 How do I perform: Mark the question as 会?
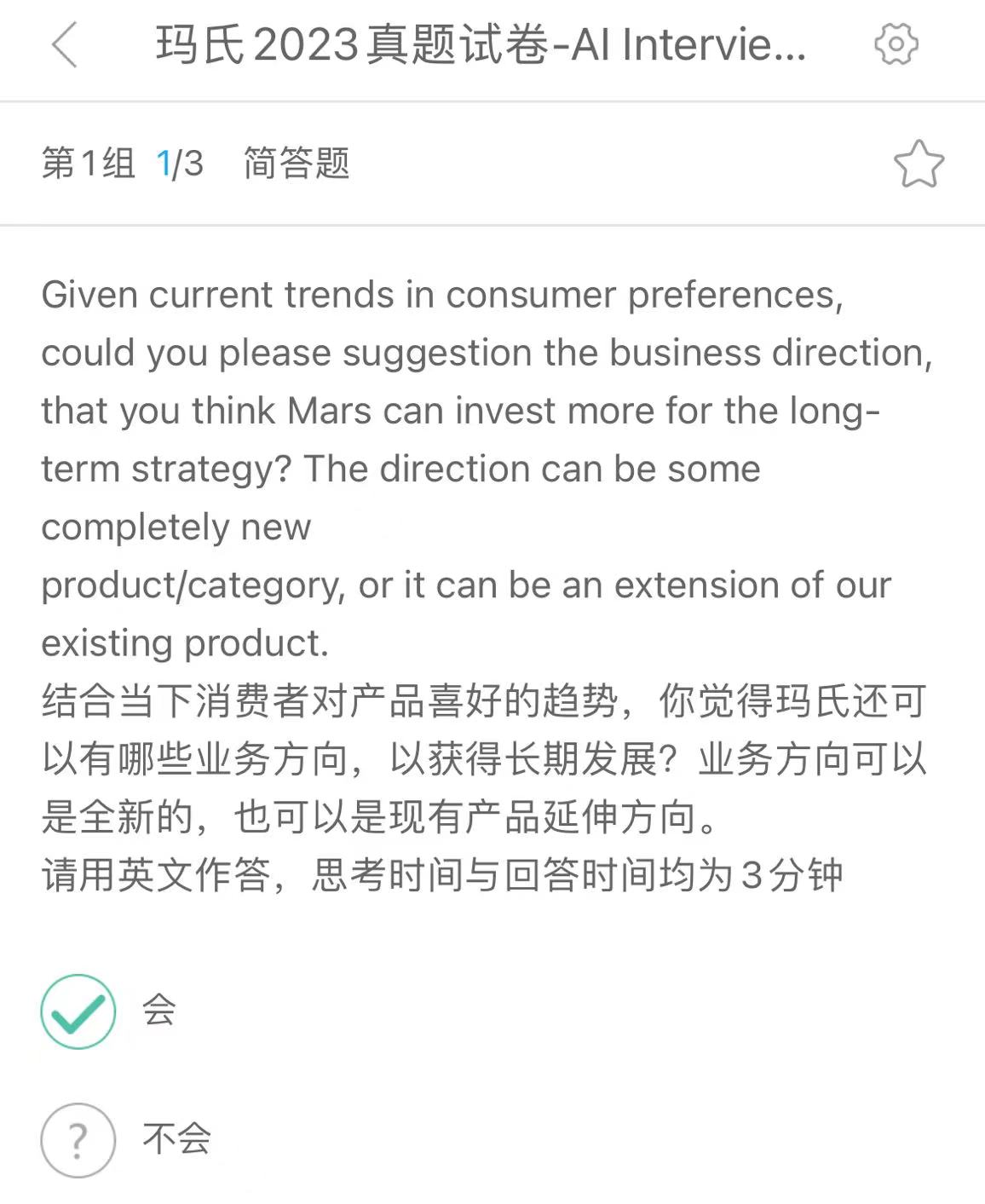pyautogui.click(x=78, y=1011)
